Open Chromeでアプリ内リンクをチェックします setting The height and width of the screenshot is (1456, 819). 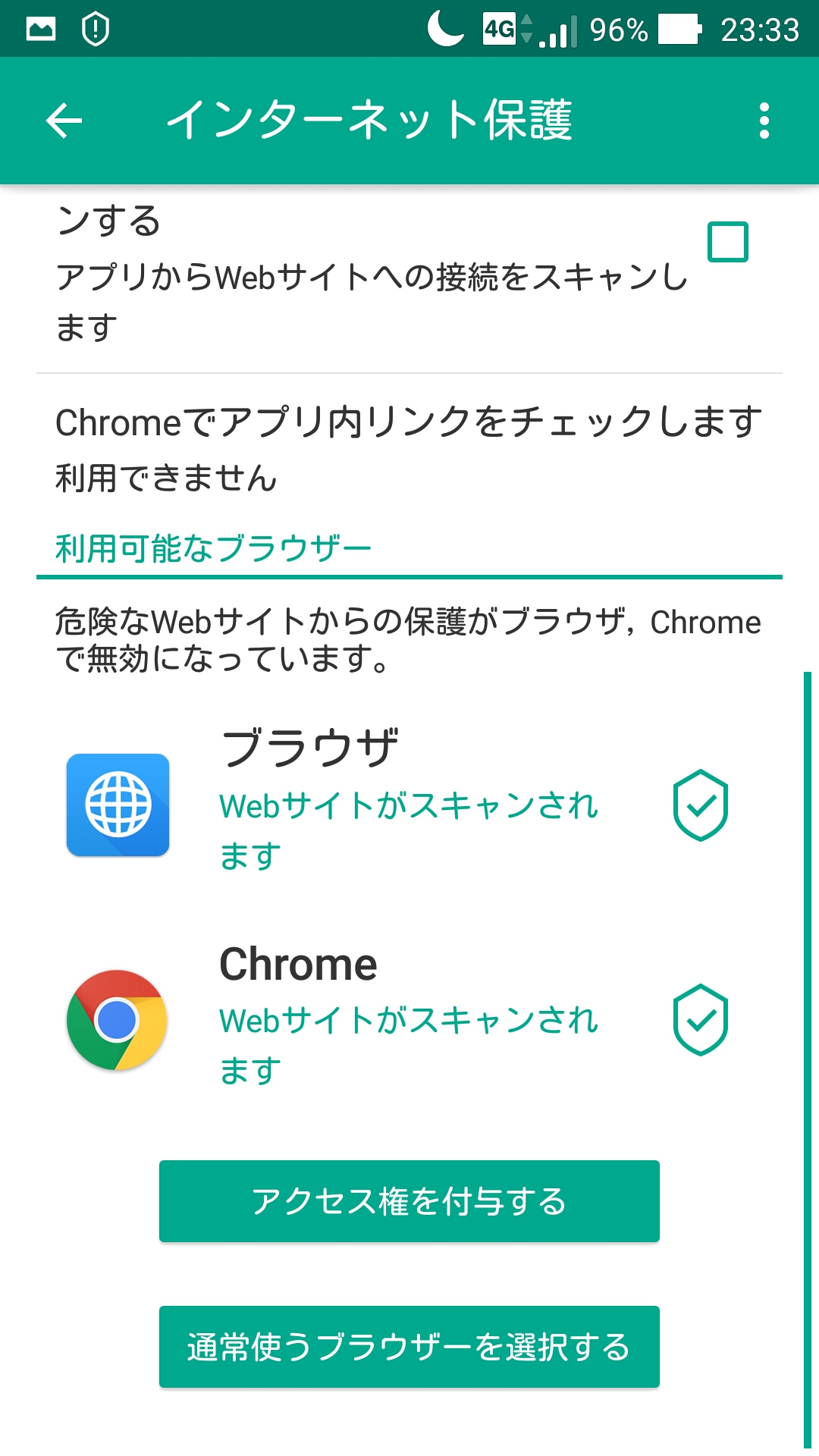click(408, 449)
